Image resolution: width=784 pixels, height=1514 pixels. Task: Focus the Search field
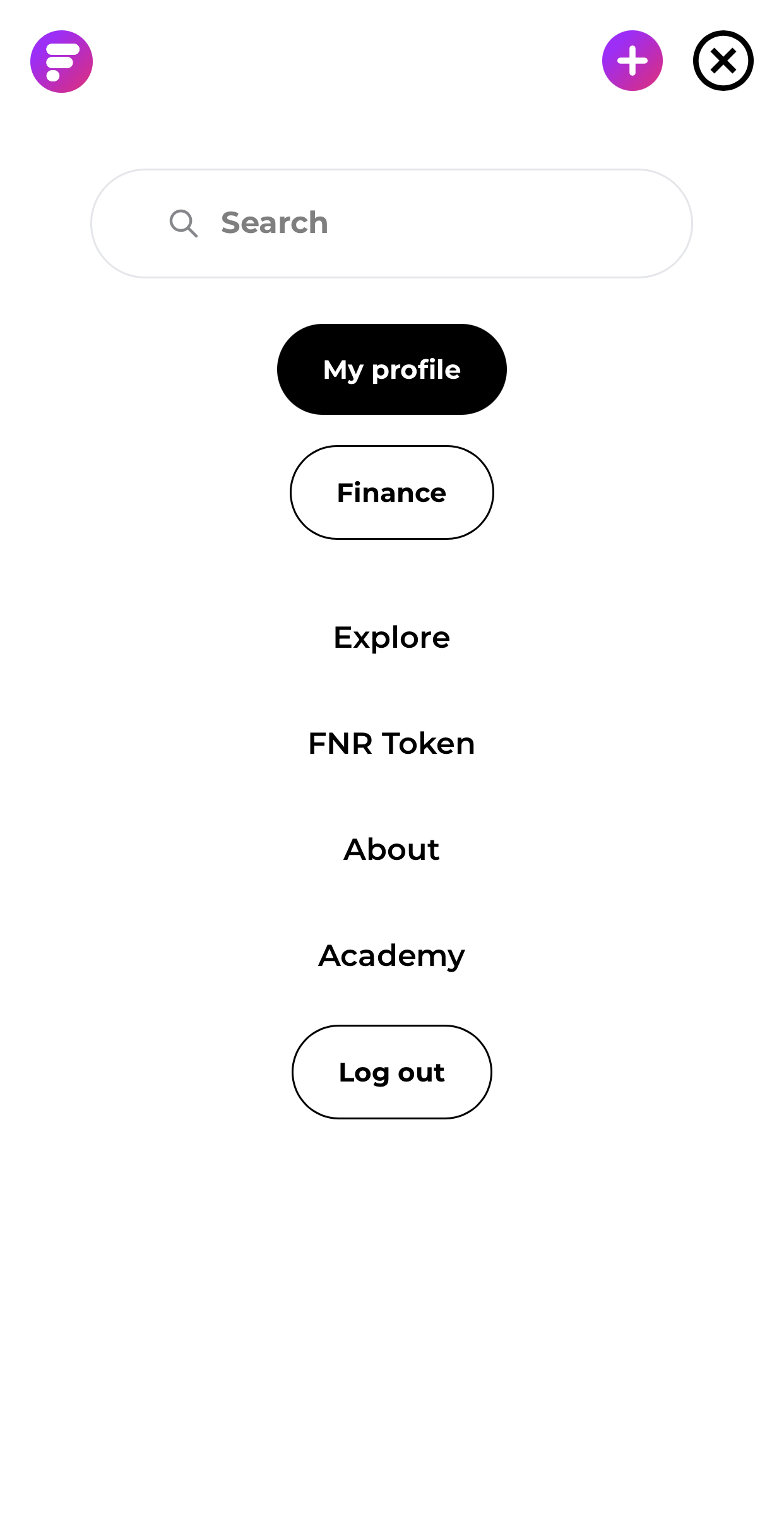(391, 223)
